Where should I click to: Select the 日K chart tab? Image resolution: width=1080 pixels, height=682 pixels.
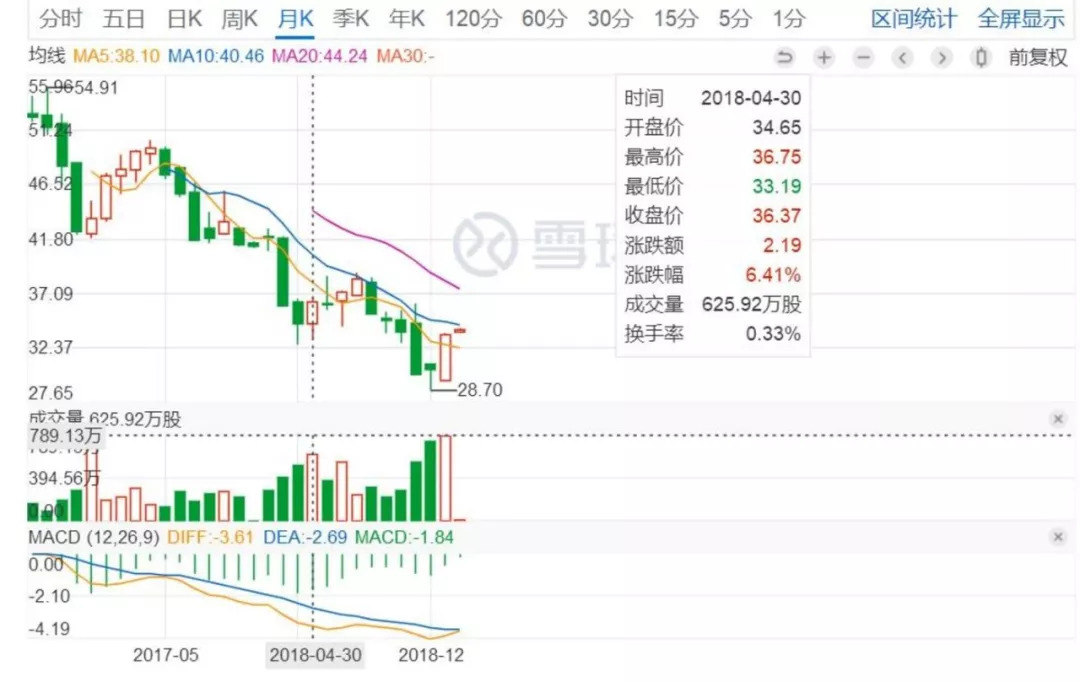pos(184,18)
